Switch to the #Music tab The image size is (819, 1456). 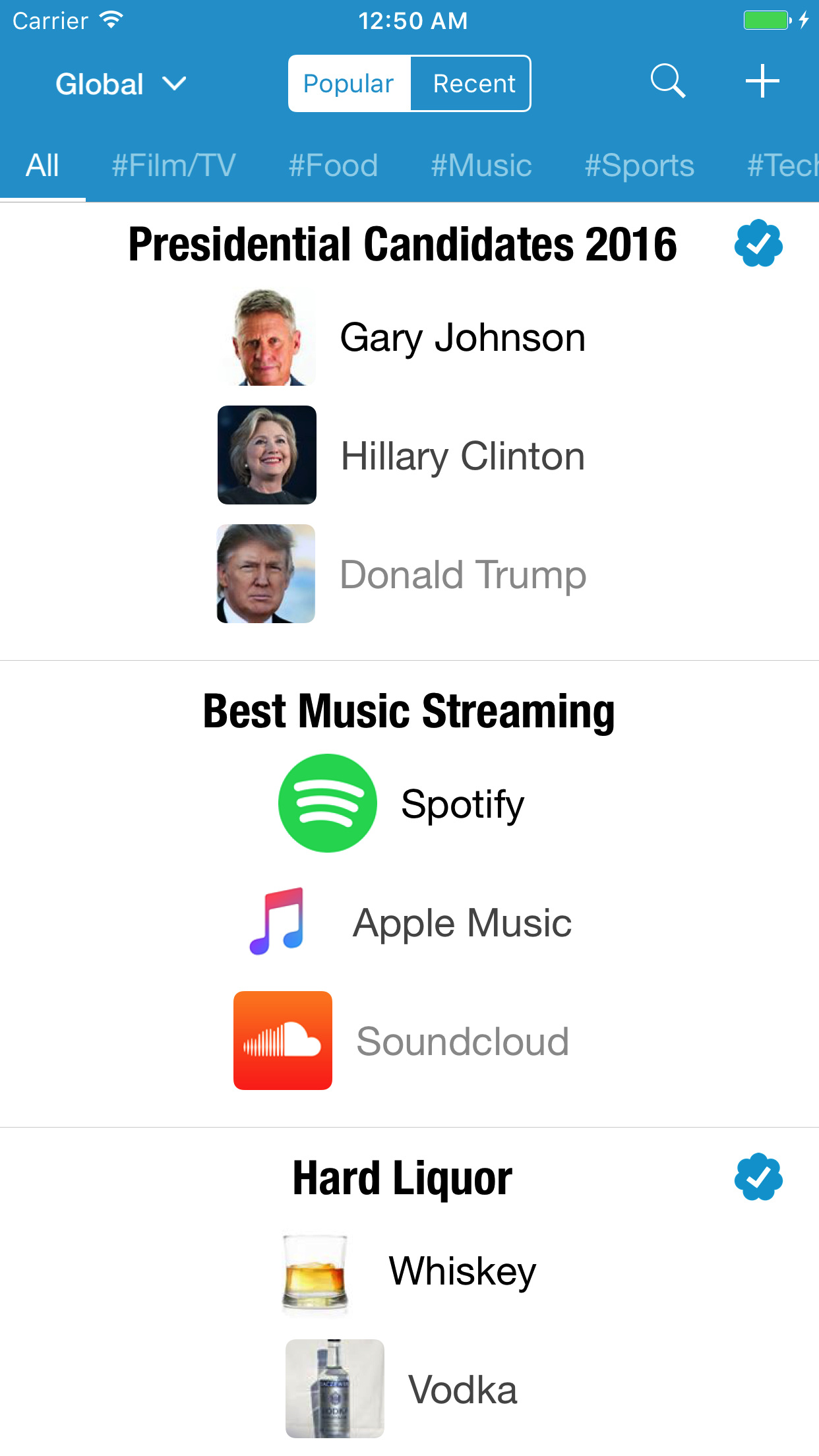click(481, 166)
